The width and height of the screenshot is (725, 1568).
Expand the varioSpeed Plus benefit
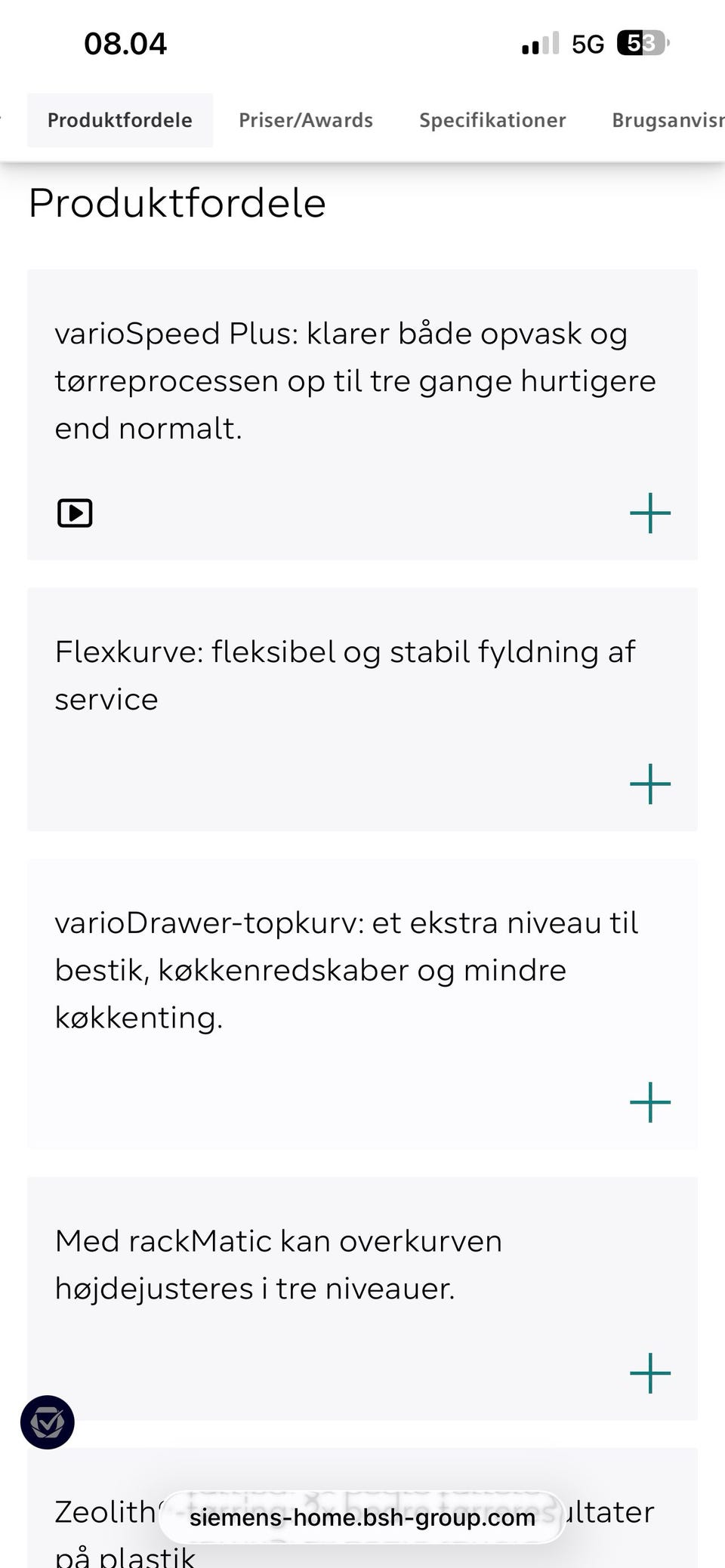pyautogui.click(x=649, y=513)
